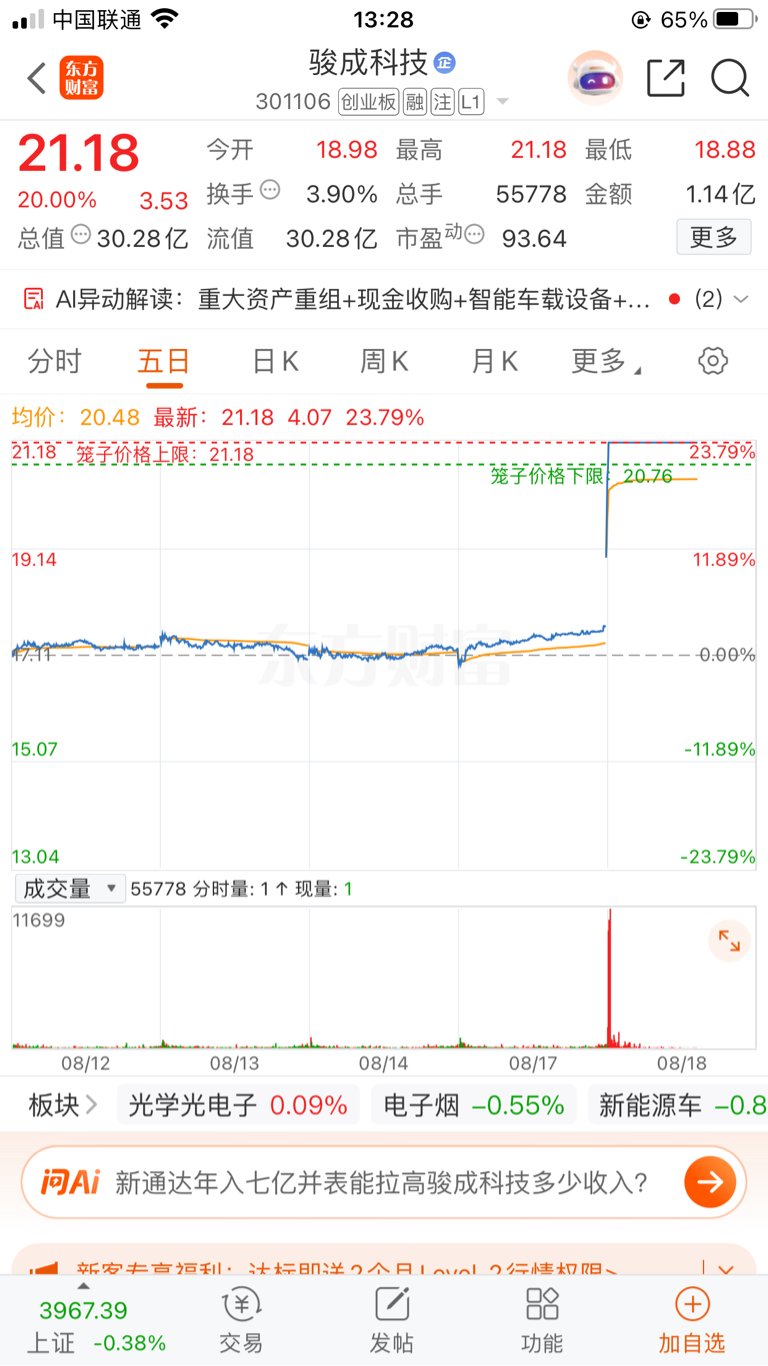768x1366 pixels.
Task: Switch to the 日K chart tab
Action: 275,361
